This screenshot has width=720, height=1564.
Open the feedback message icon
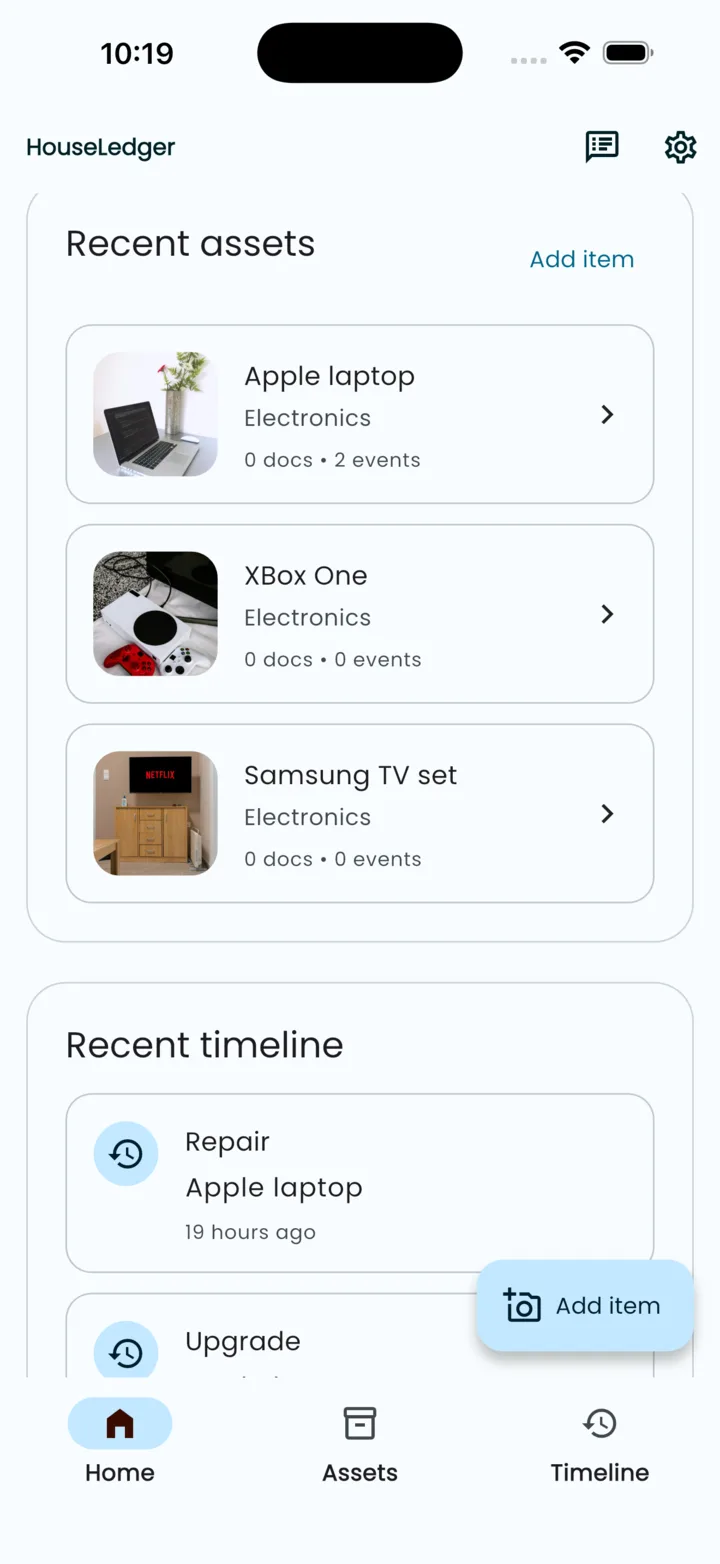pyautogui.click(x=602, y=147)
